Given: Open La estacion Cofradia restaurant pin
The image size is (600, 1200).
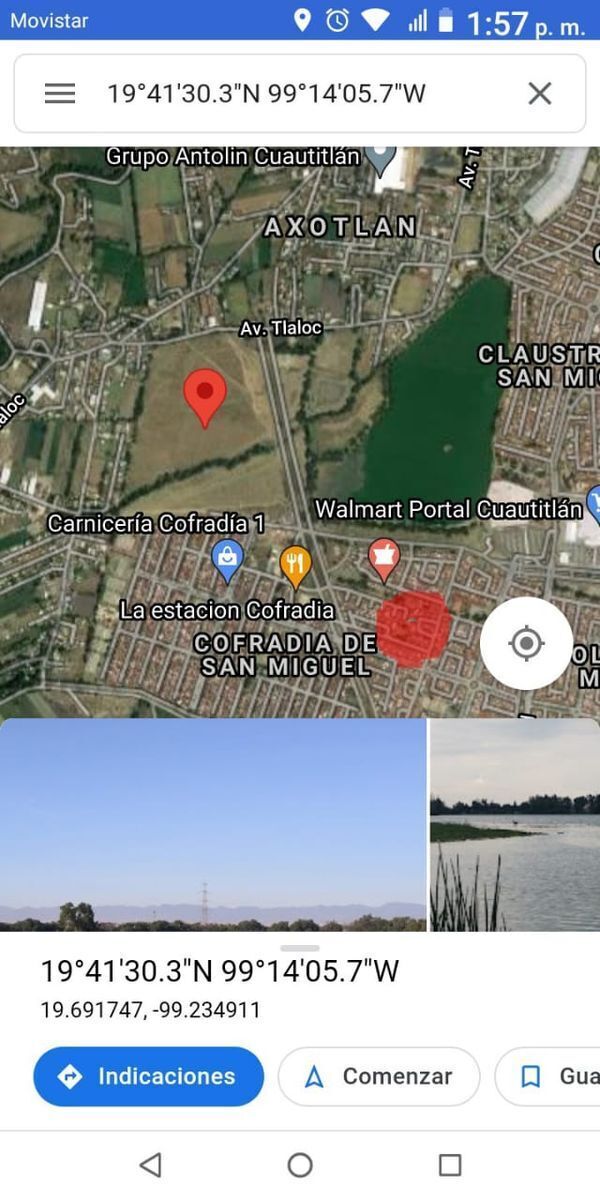Looking at the screenshot, I should tap(294, 565).
